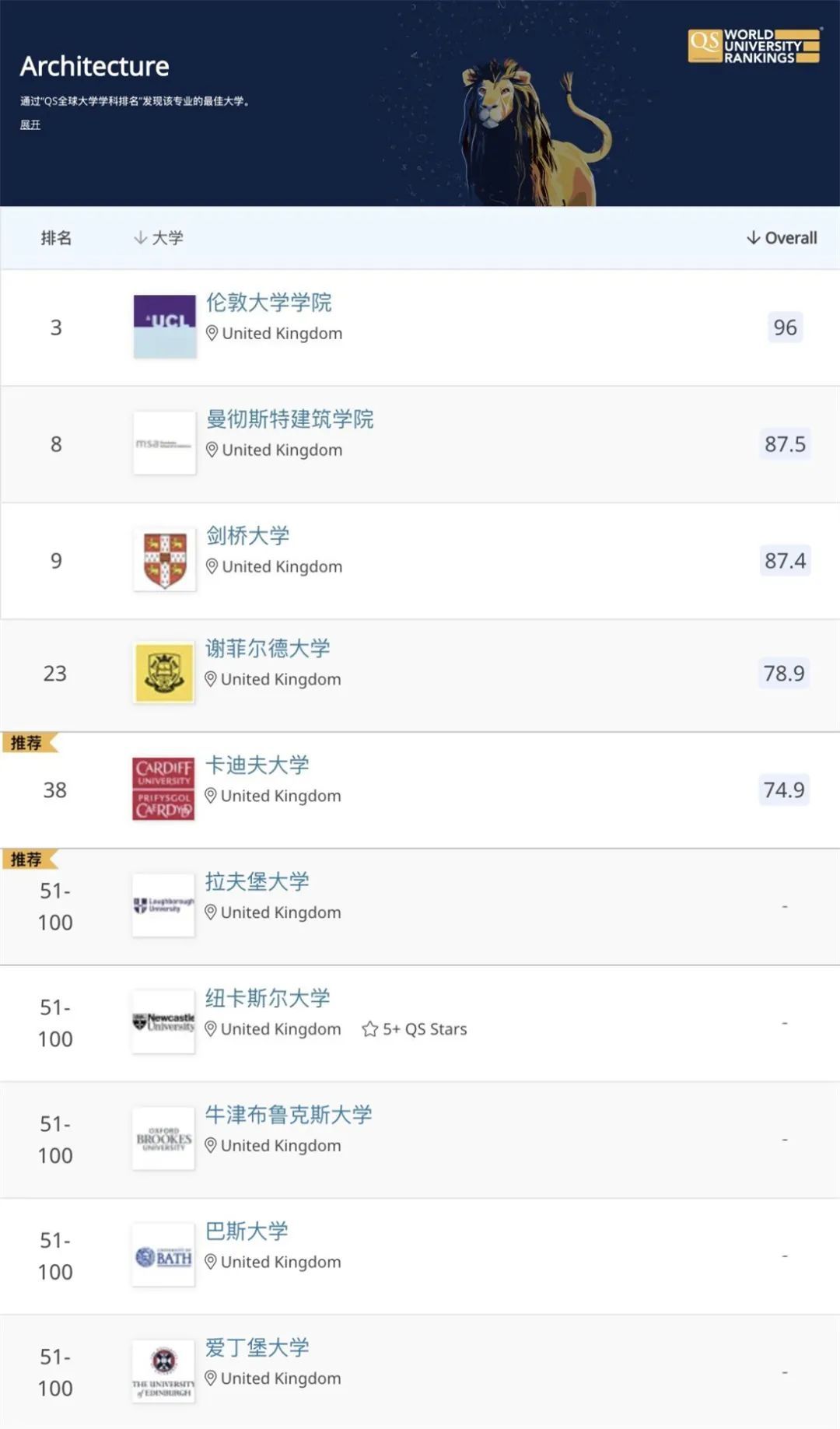Open 伦敦大学学院 university page
Image resolution: width=840 pixels, height=1429 pixels.
(x=268, y=302)
